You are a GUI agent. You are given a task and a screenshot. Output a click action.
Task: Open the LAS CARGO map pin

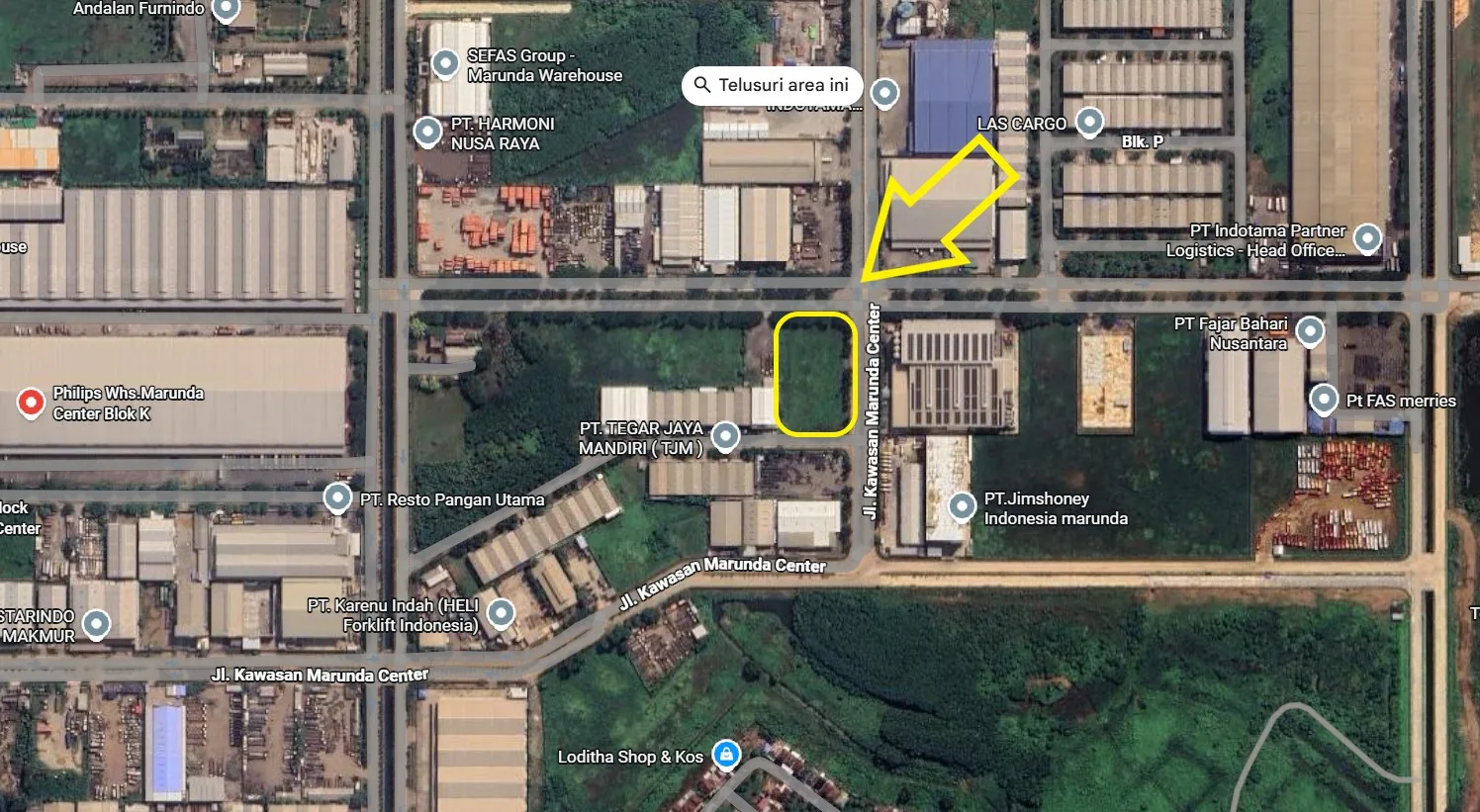pos(1089,121)
